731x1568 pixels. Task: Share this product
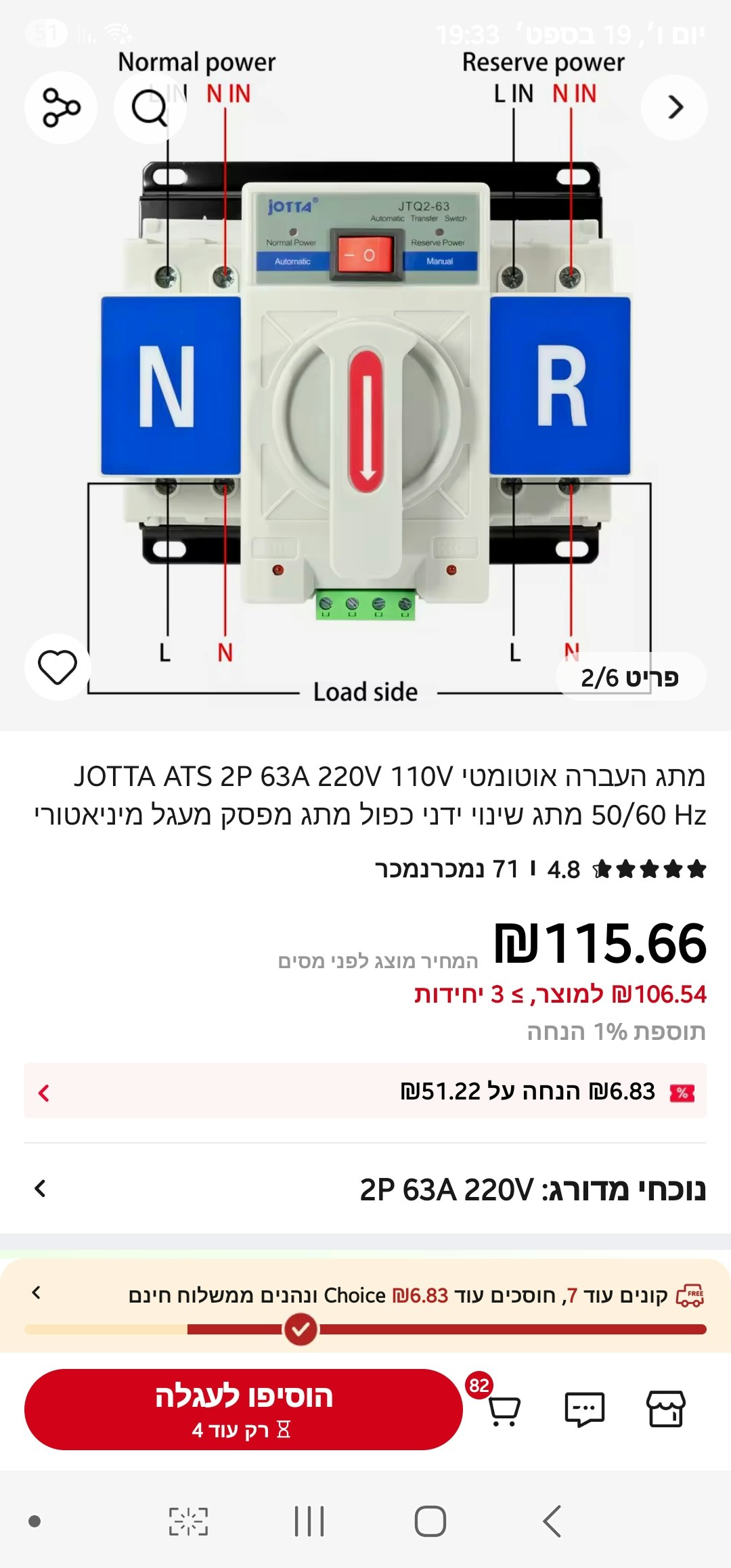61,108
